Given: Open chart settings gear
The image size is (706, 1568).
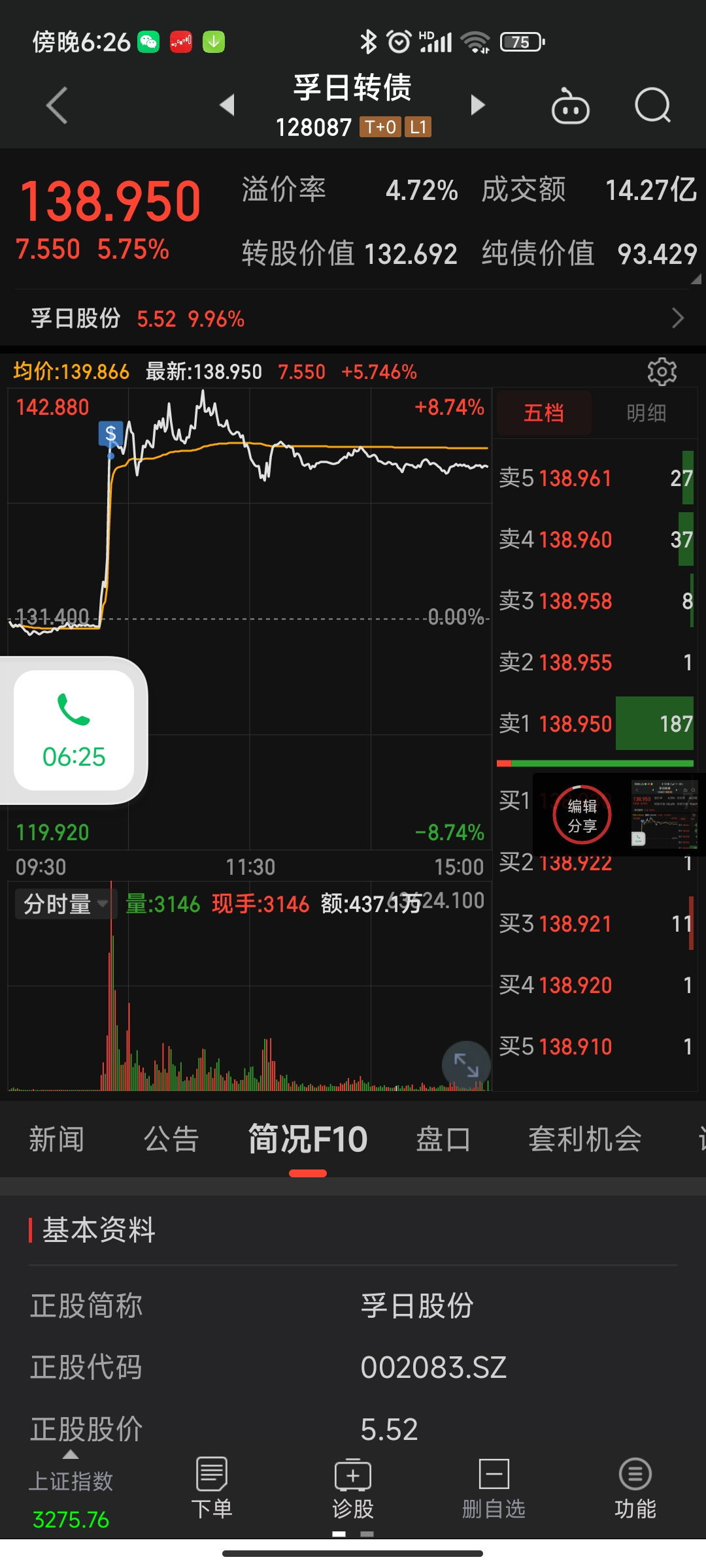Looking at the screenshot, I should click(x=662, y=372).
